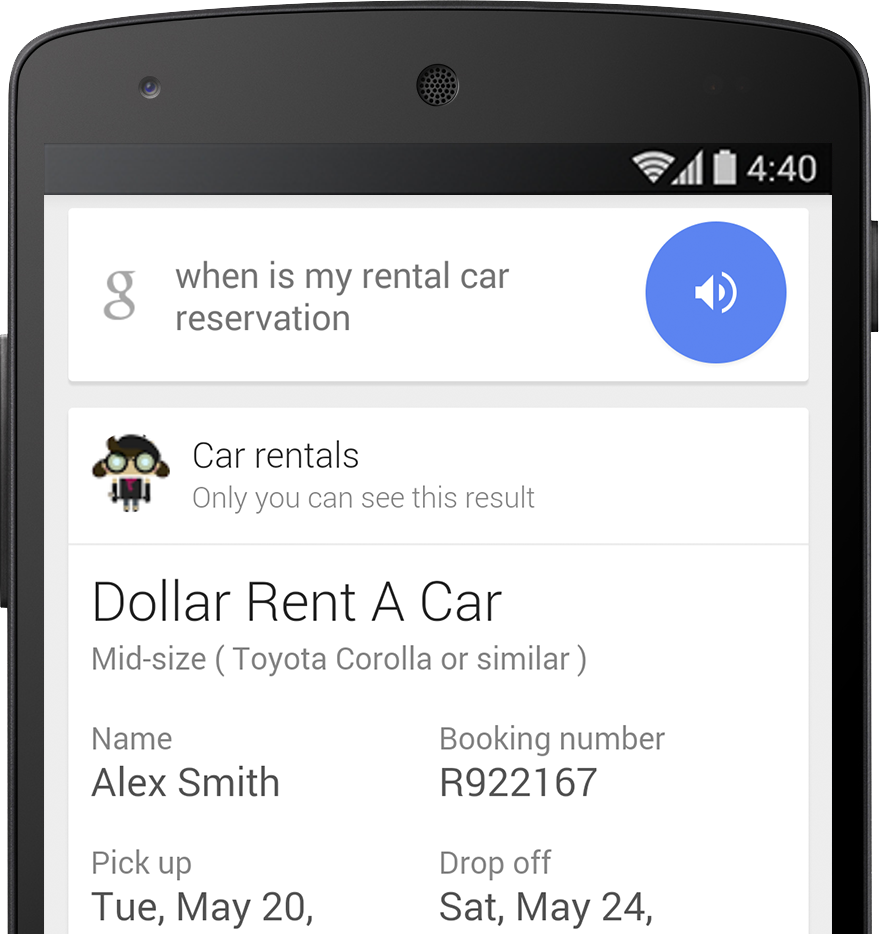Open the Dollar Rent A Car reservation details
Image resolution: width=879 pixels, height=934 pixels.
296,601
